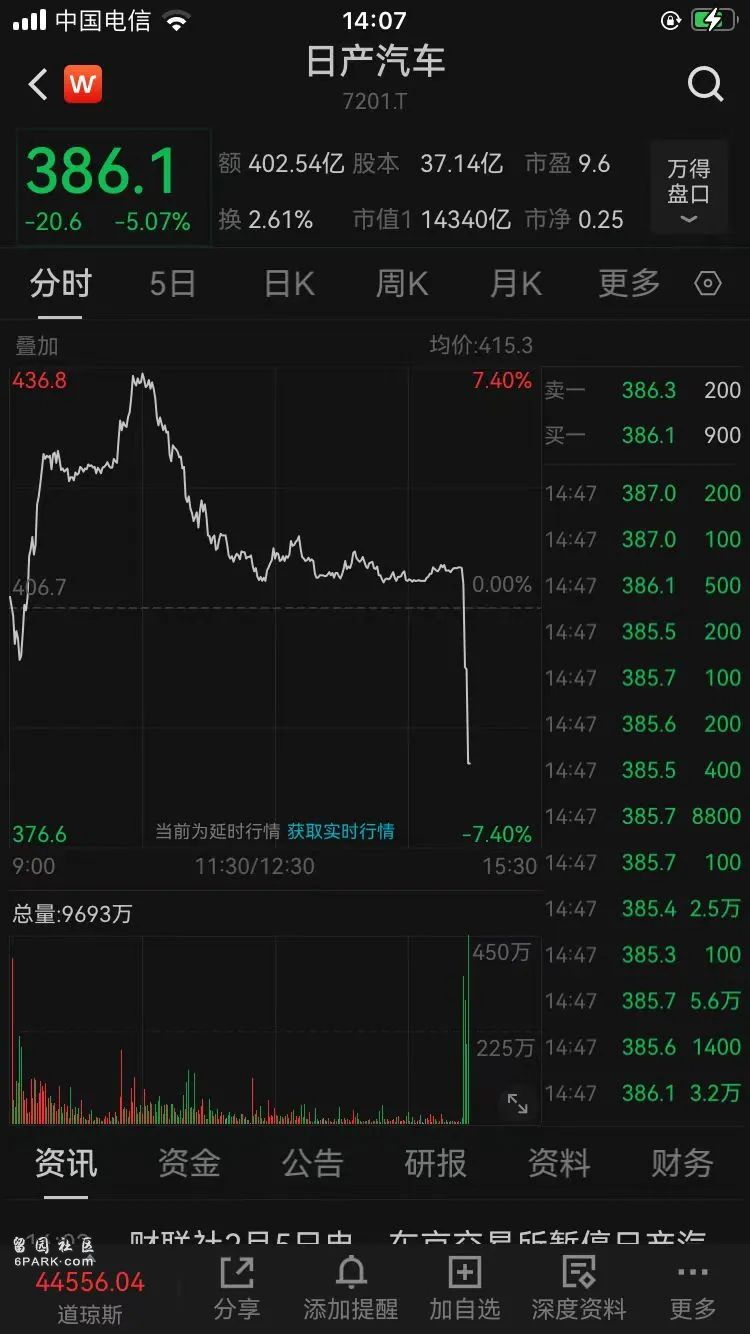
Task: Switch to the 资金 tab
Action: click(189, 1163)
